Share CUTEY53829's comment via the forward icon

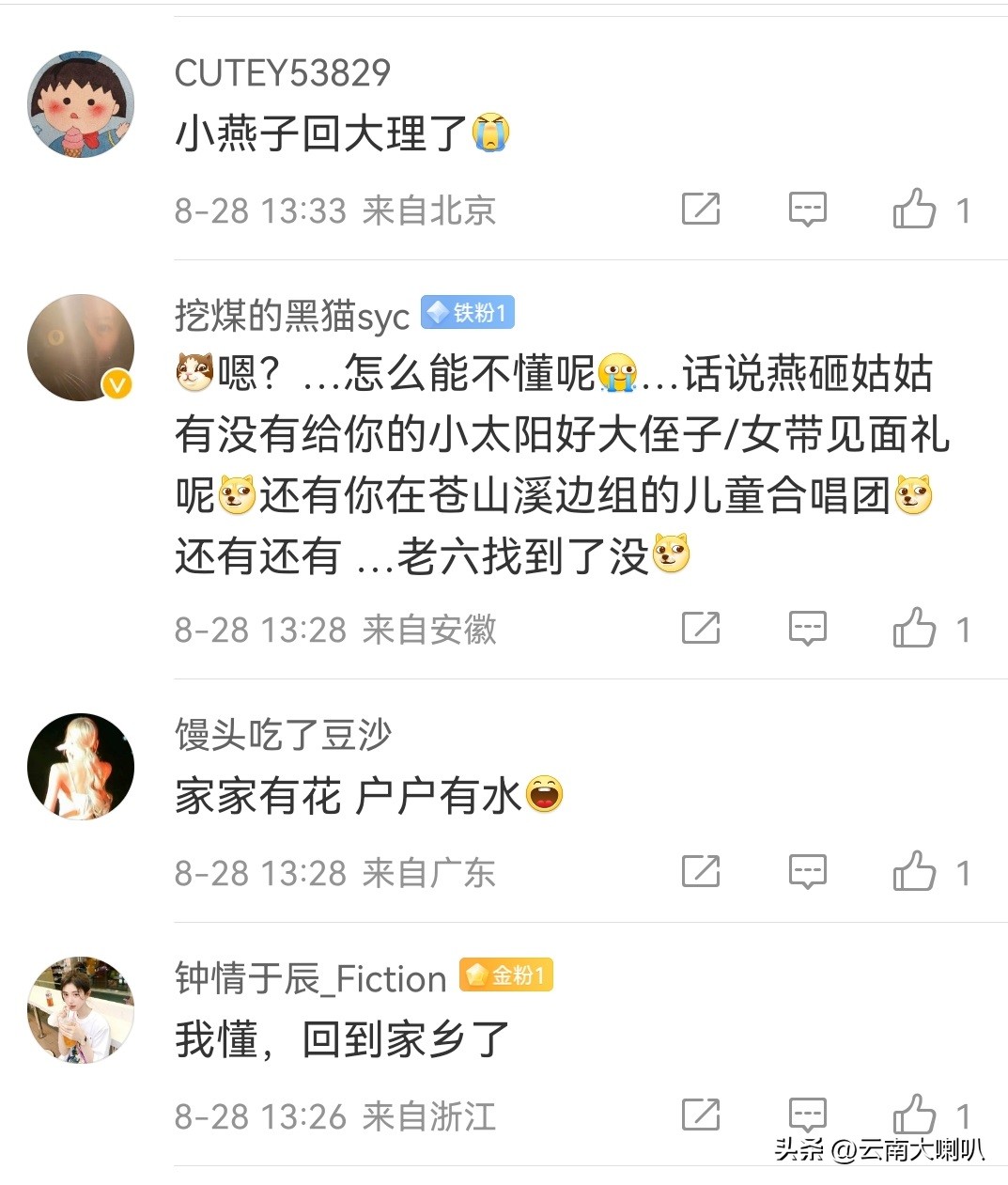point(699,209)
